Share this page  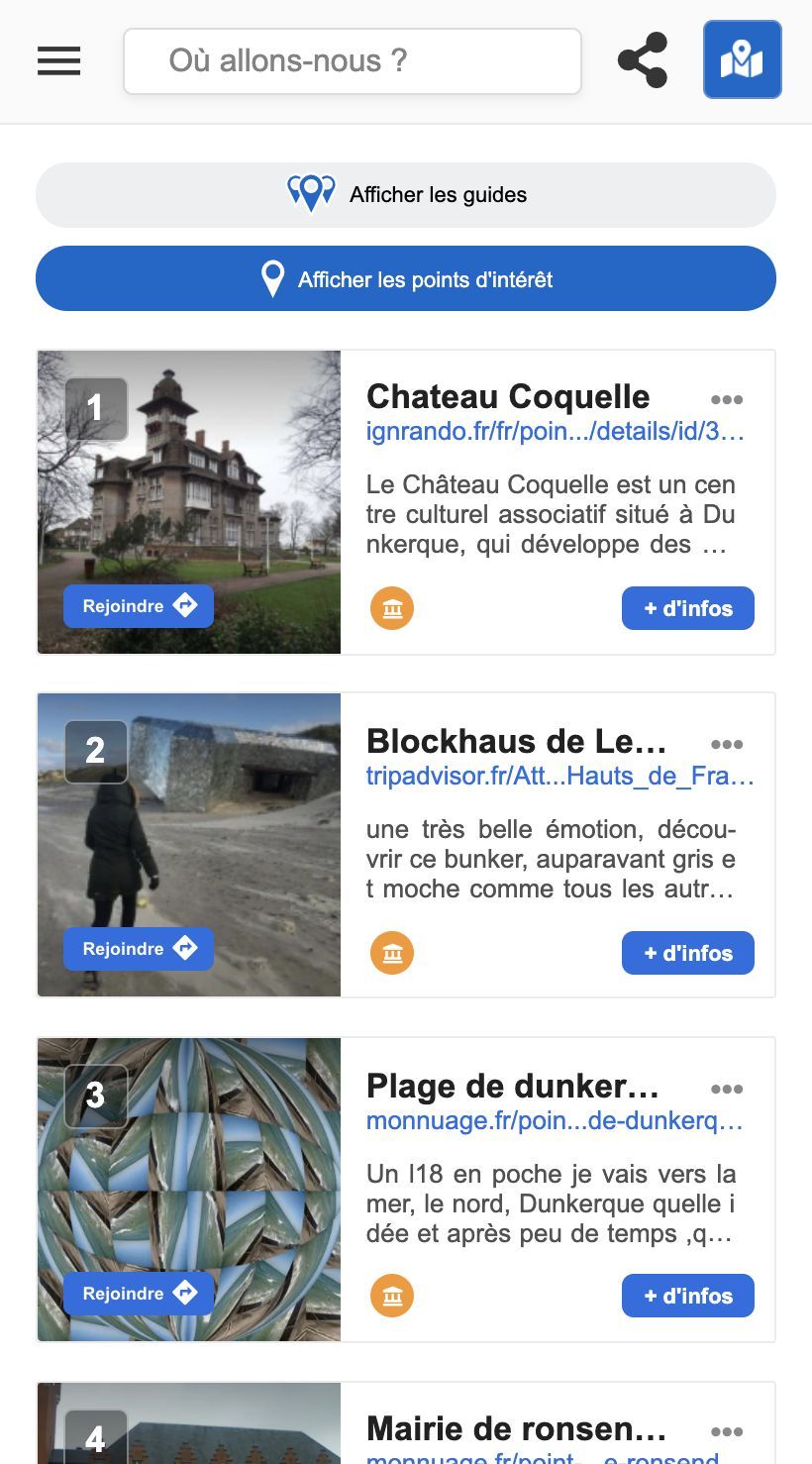643,60
